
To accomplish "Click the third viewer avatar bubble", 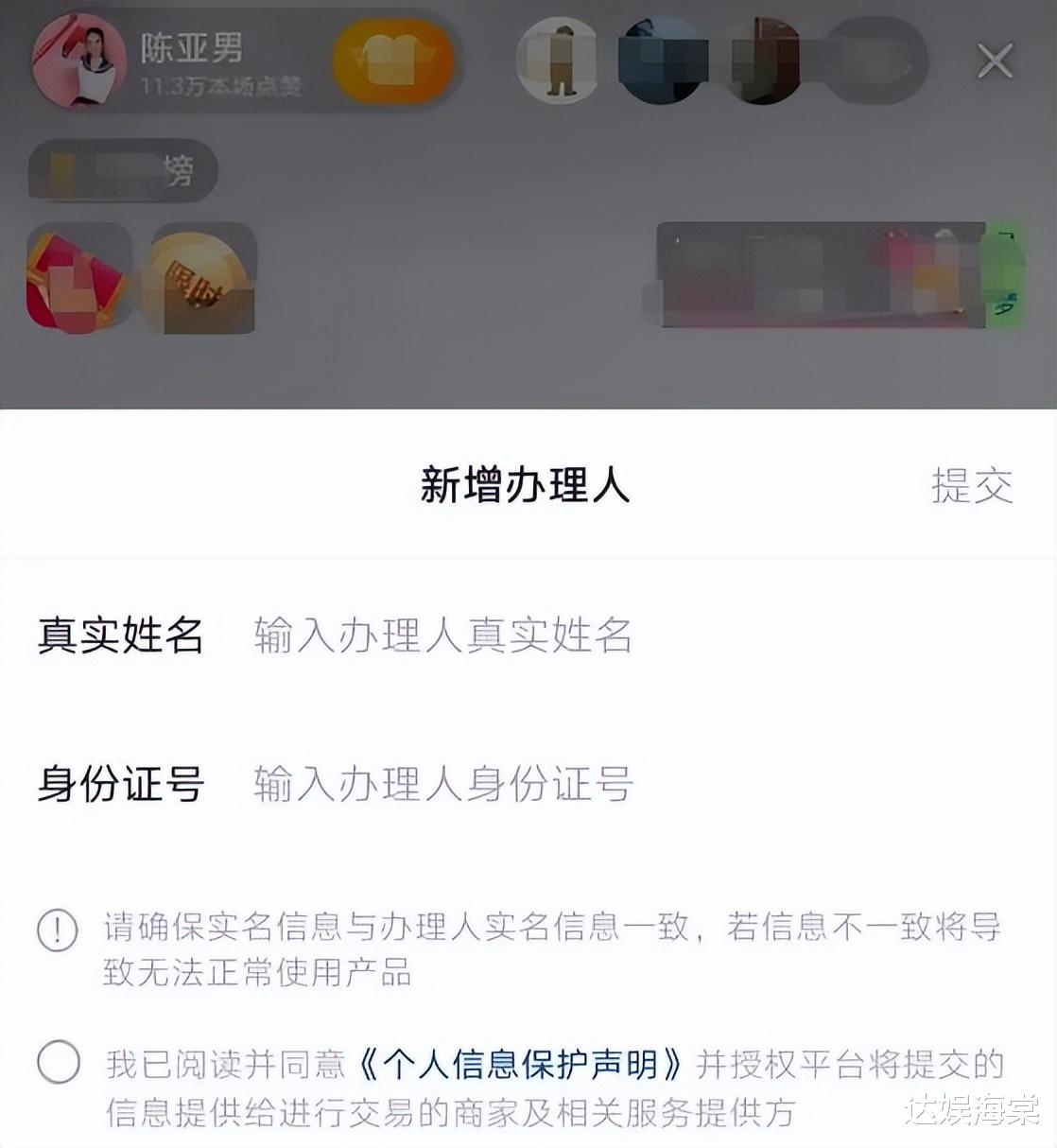I will [766, 59].
